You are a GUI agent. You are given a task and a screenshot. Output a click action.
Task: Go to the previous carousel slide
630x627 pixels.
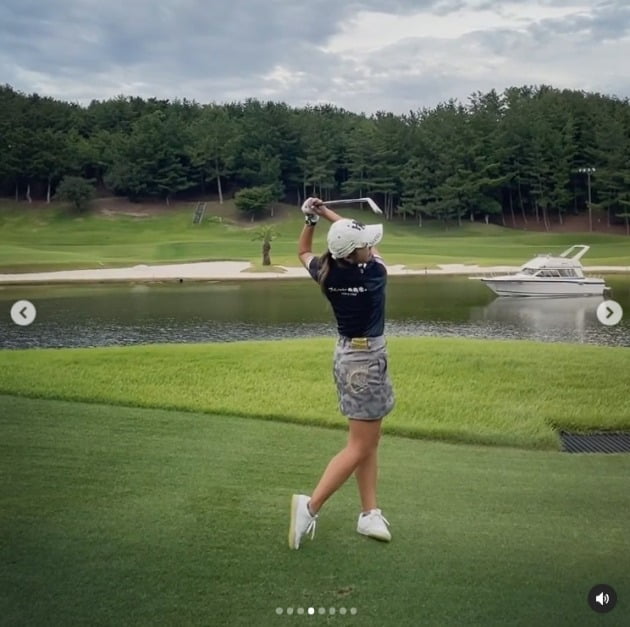pyautogui.click(x=23, y=313)
